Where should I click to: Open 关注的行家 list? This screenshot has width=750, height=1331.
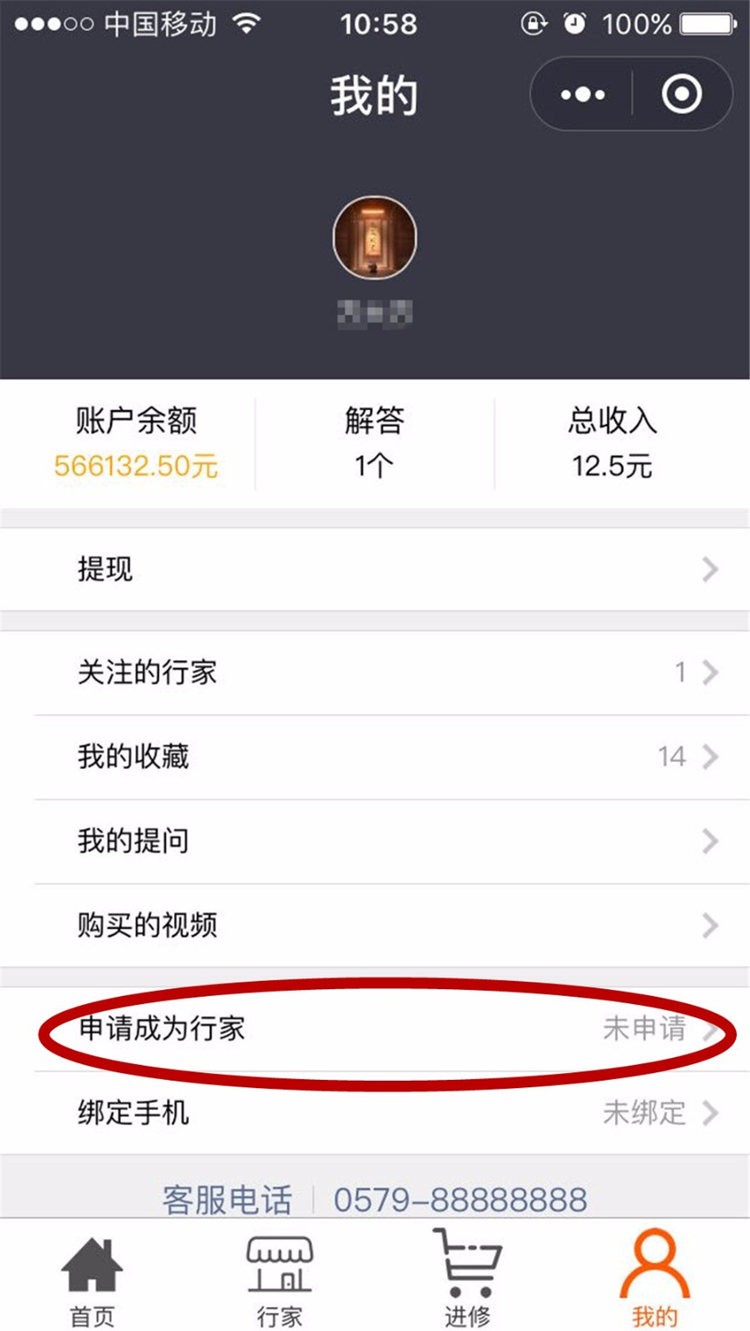click(375, 672)
